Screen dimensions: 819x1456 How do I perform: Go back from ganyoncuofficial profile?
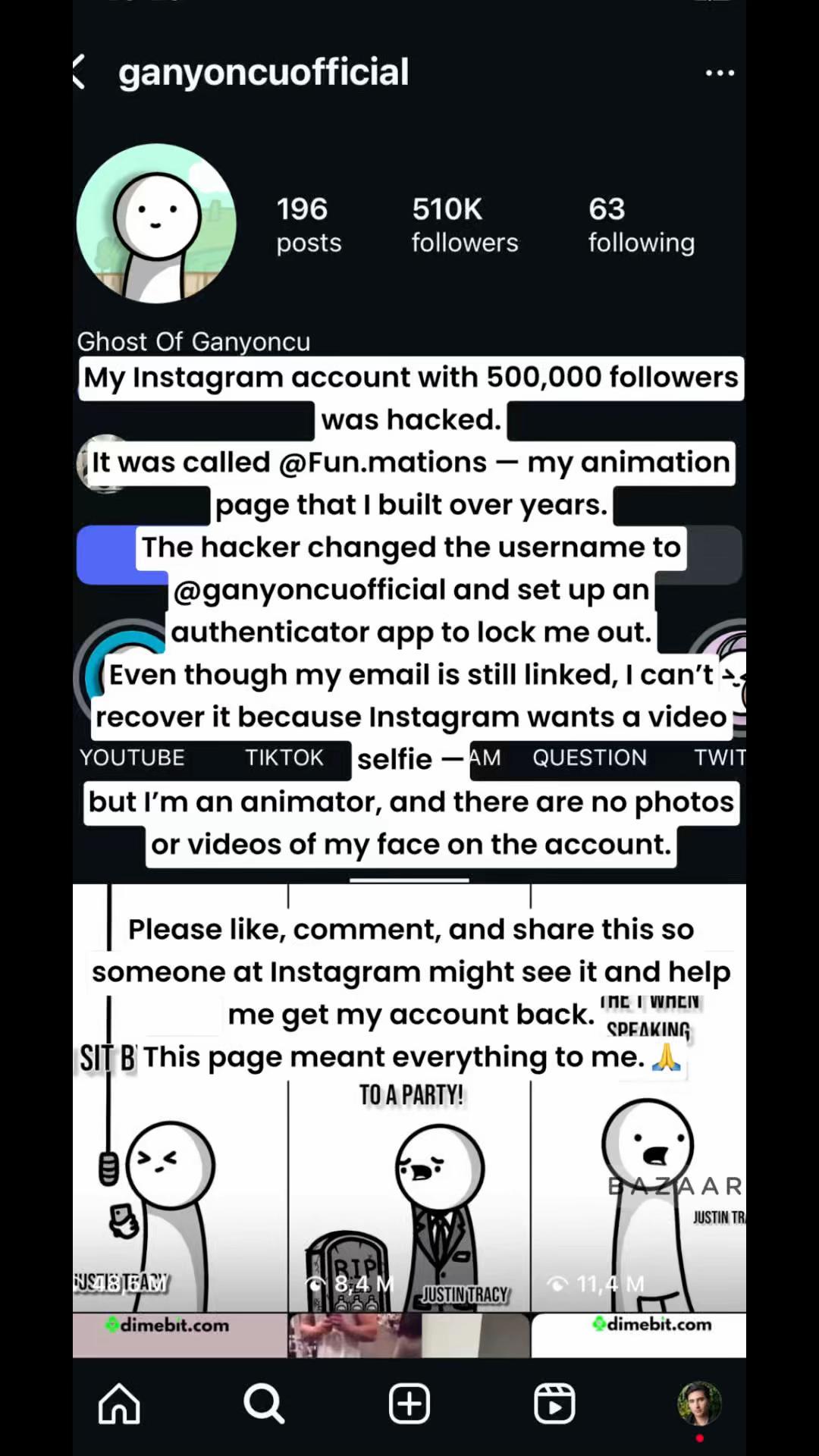(x=79, y=73)
